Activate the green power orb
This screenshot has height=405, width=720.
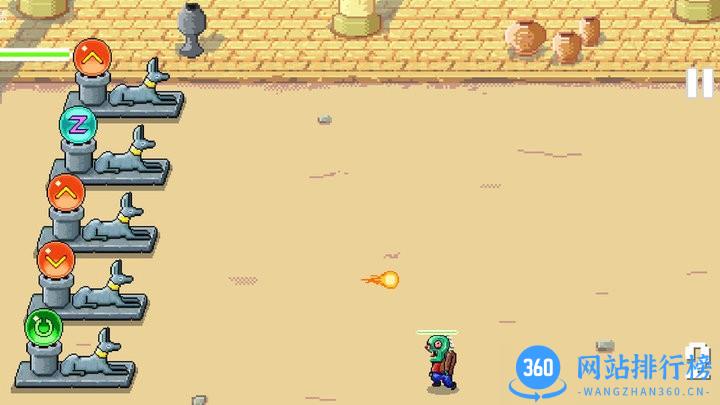point(43,326)
